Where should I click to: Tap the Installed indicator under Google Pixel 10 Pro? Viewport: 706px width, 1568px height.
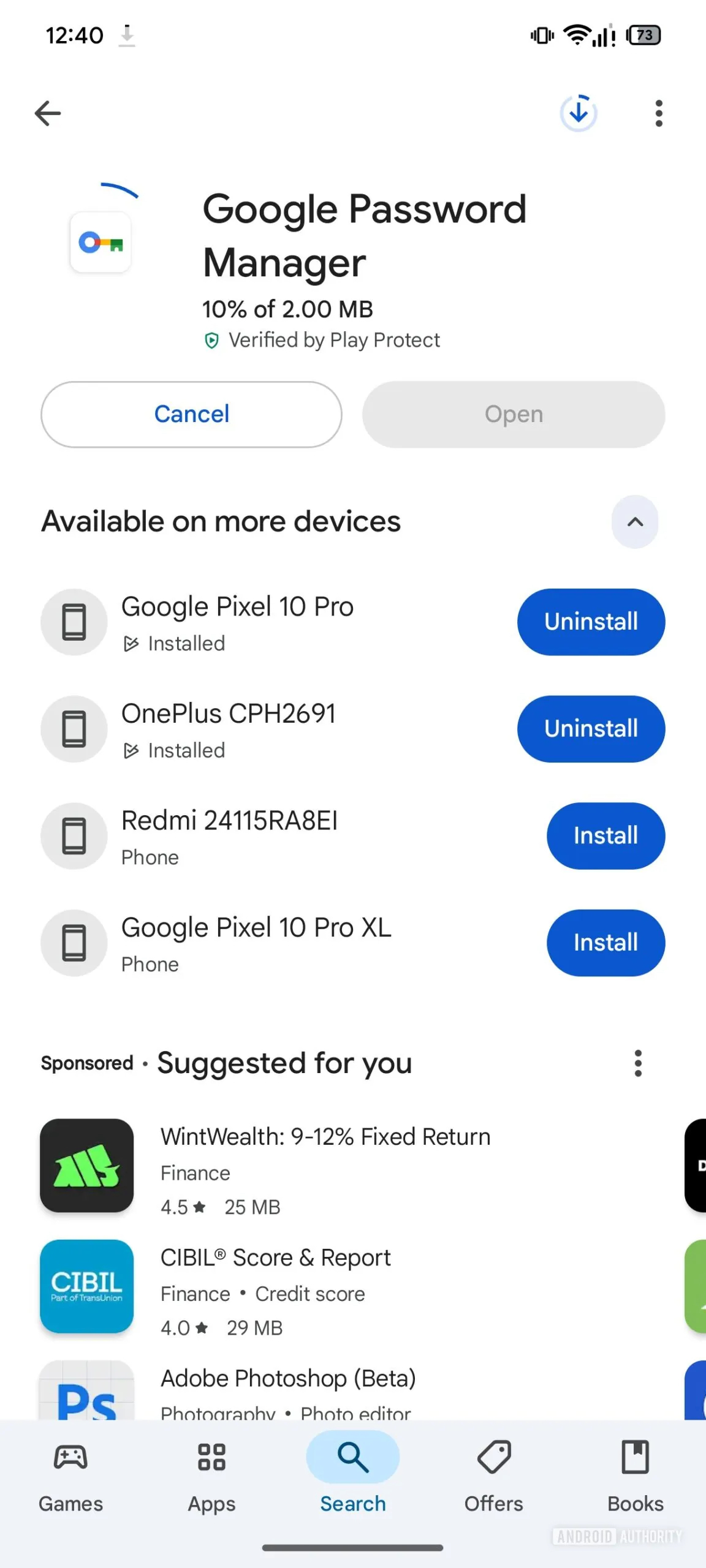(x=173, y=643)
